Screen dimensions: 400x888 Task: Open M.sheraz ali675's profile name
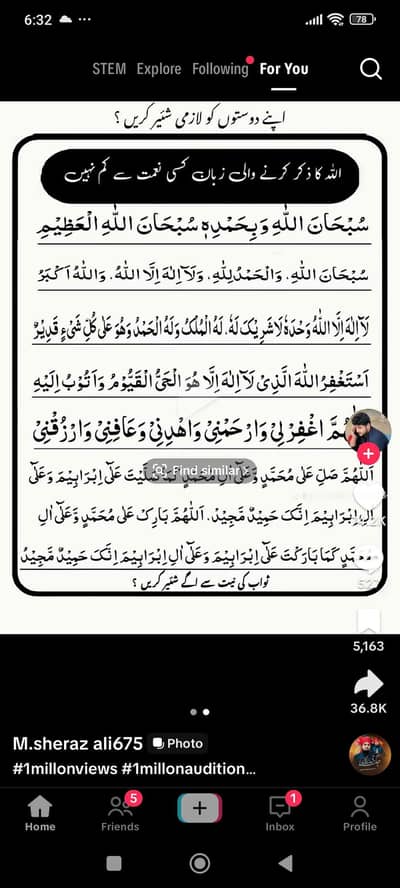coord(78,743)
